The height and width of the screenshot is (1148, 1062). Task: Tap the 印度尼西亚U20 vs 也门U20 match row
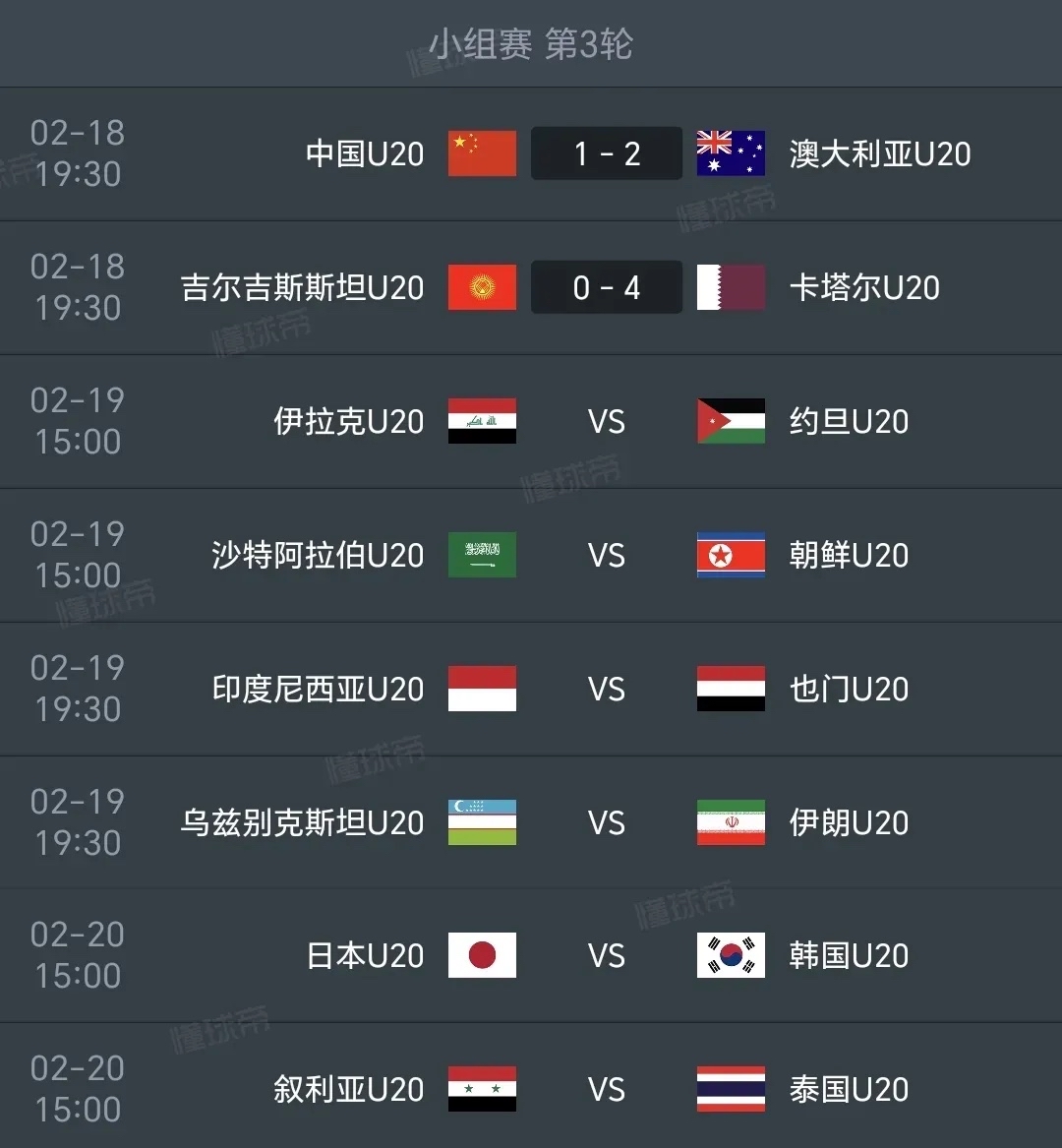pos(606,689)
